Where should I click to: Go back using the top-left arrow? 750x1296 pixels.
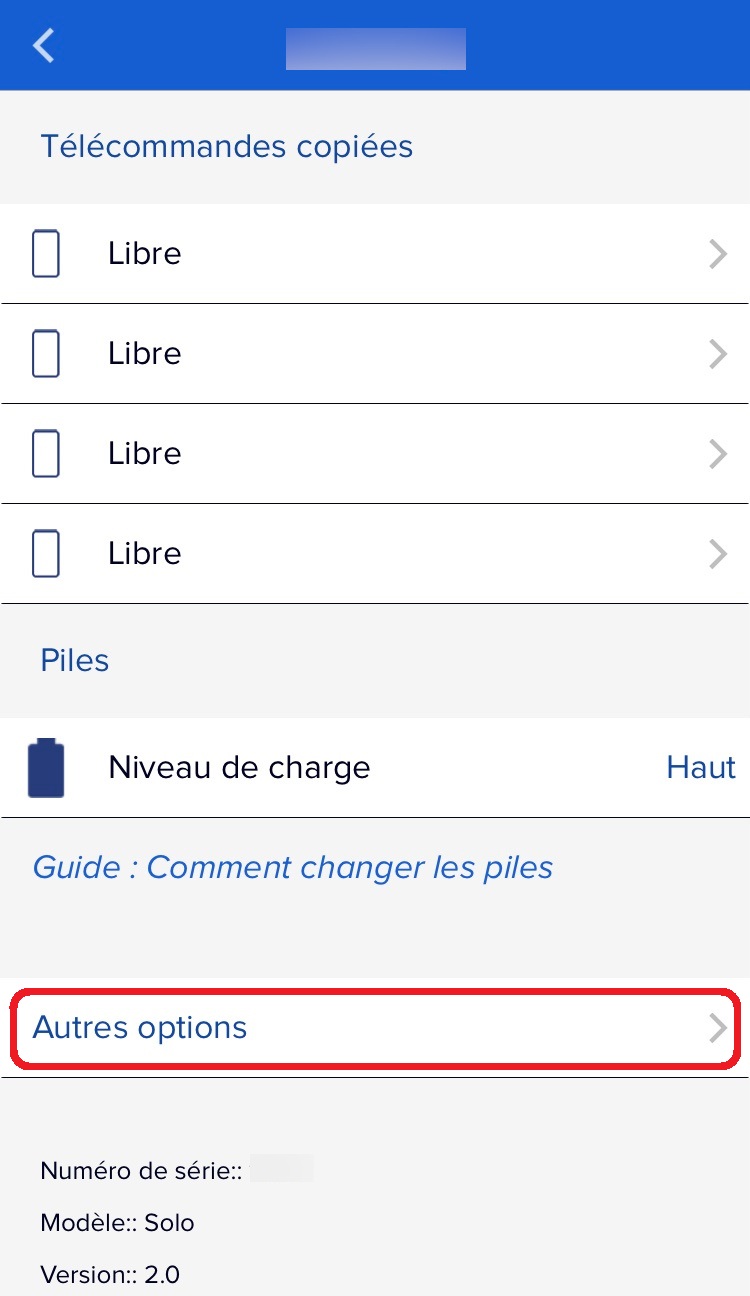[x=44, y=46]
